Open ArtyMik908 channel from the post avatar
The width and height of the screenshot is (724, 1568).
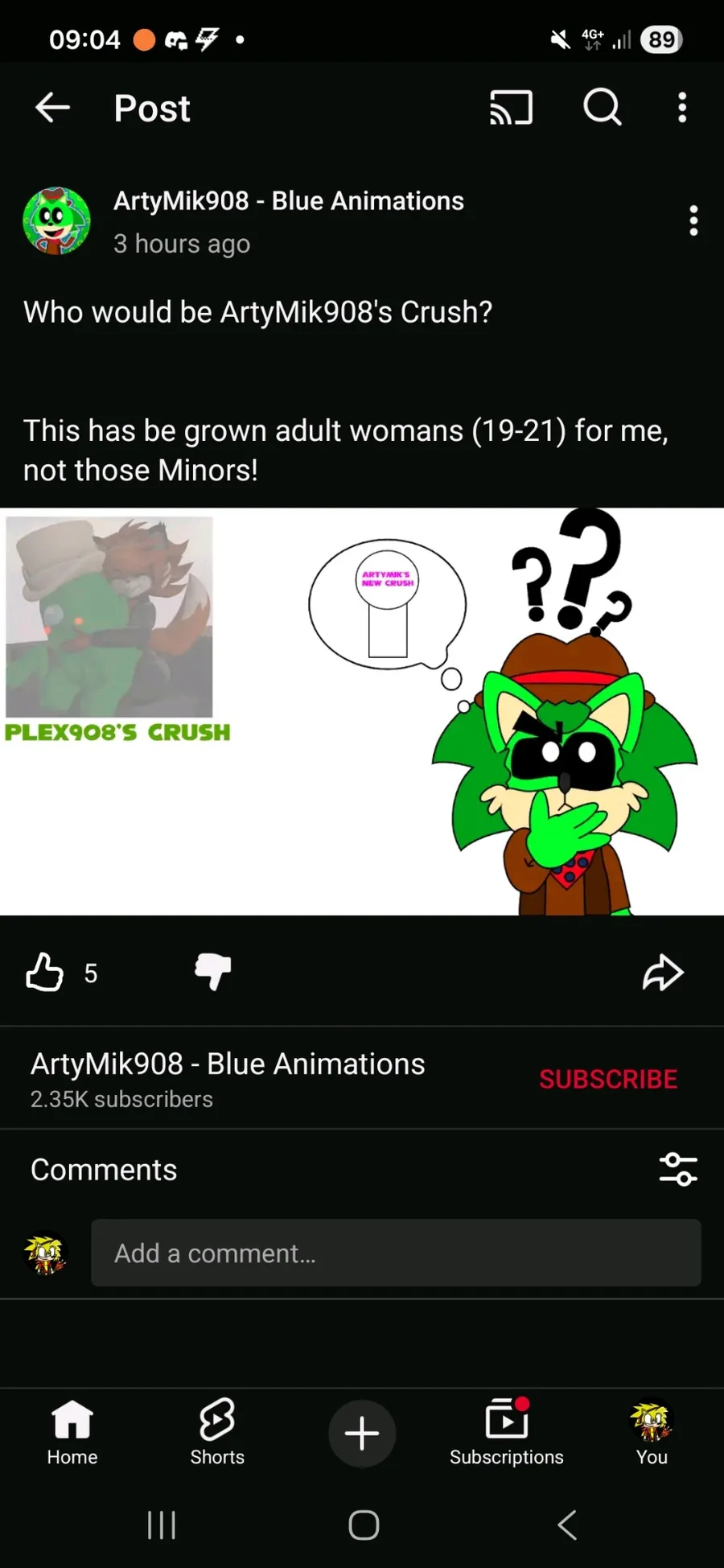click(56, 221)
